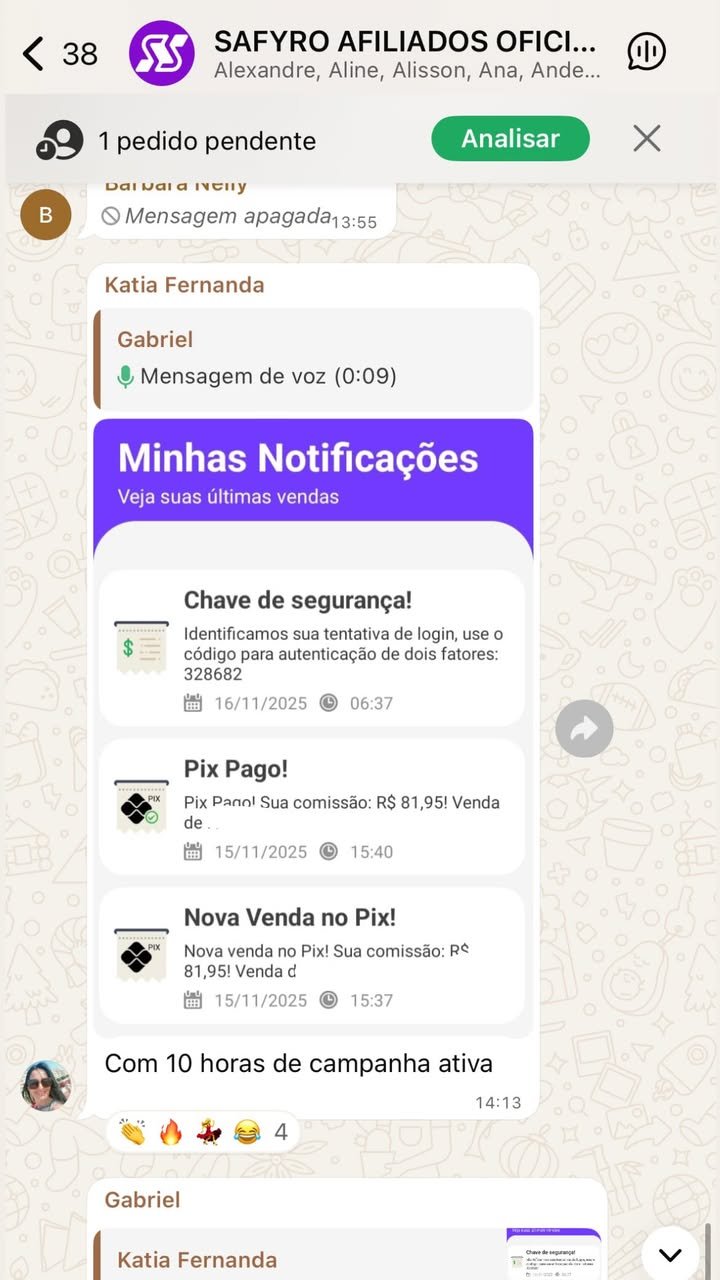Start a group voice chat

pos(646,53)
